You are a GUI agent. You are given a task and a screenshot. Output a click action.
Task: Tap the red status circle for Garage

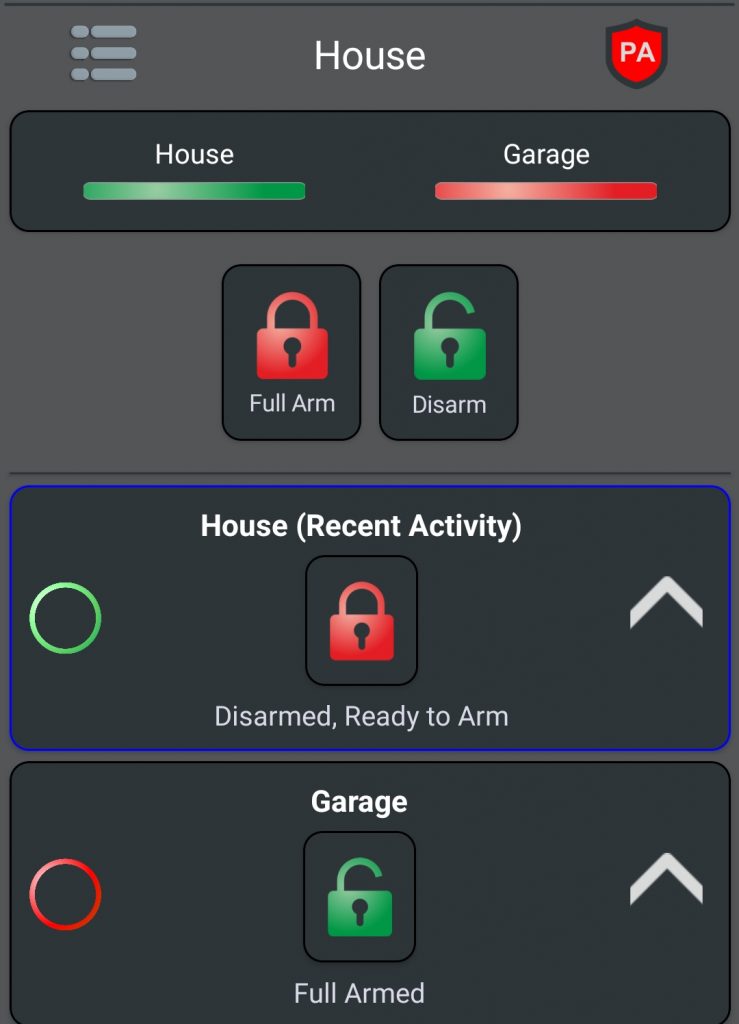click(65, 894)
